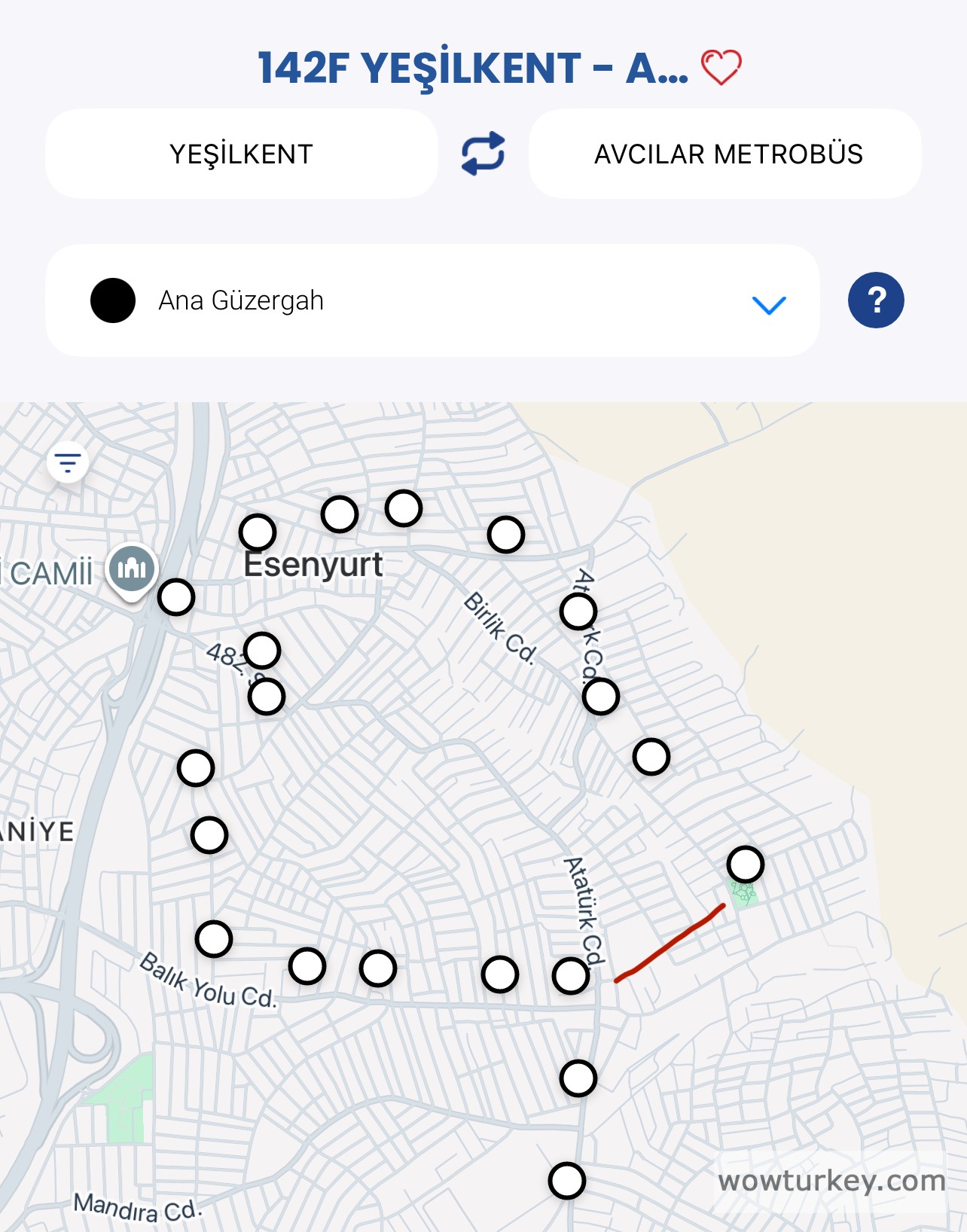Add route 142F to favorites

[x=721, y=68]
